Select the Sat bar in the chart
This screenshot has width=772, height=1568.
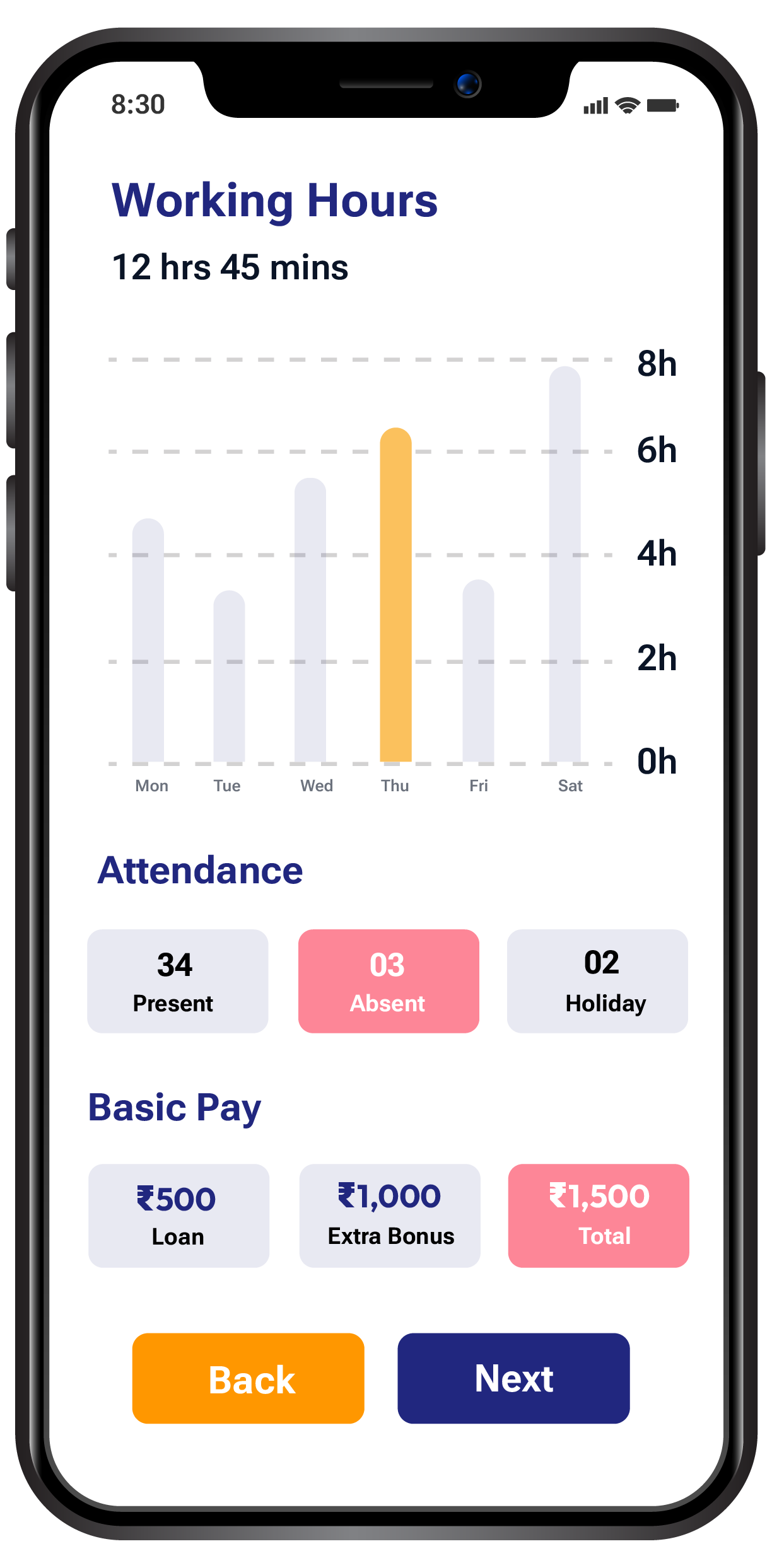pos(564,567)
